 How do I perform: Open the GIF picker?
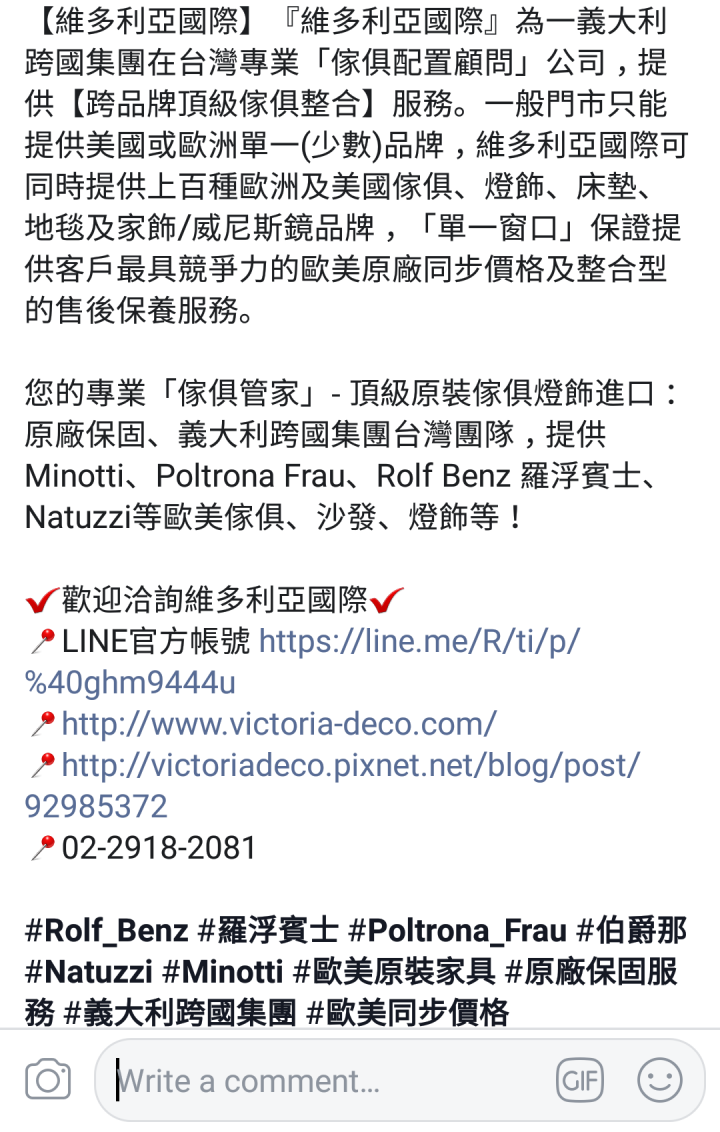tap(580, 1081)
